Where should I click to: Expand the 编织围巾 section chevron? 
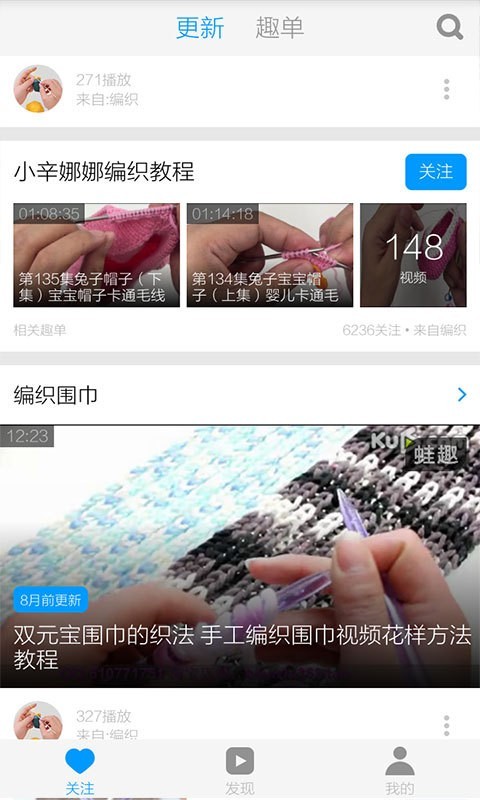point(462,394)
